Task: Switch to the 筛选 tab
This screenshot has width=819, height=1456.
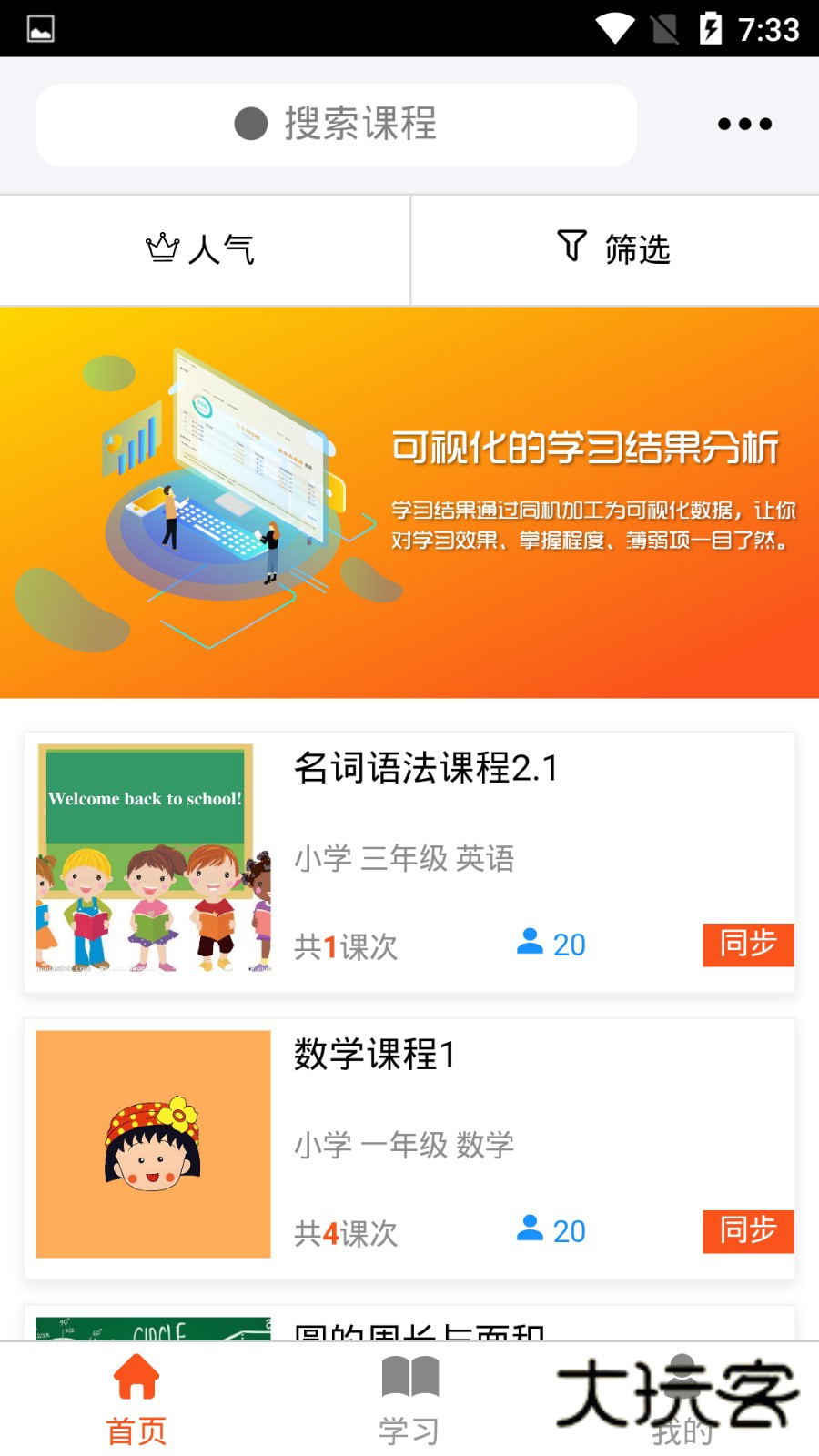Action: (613, 248)
